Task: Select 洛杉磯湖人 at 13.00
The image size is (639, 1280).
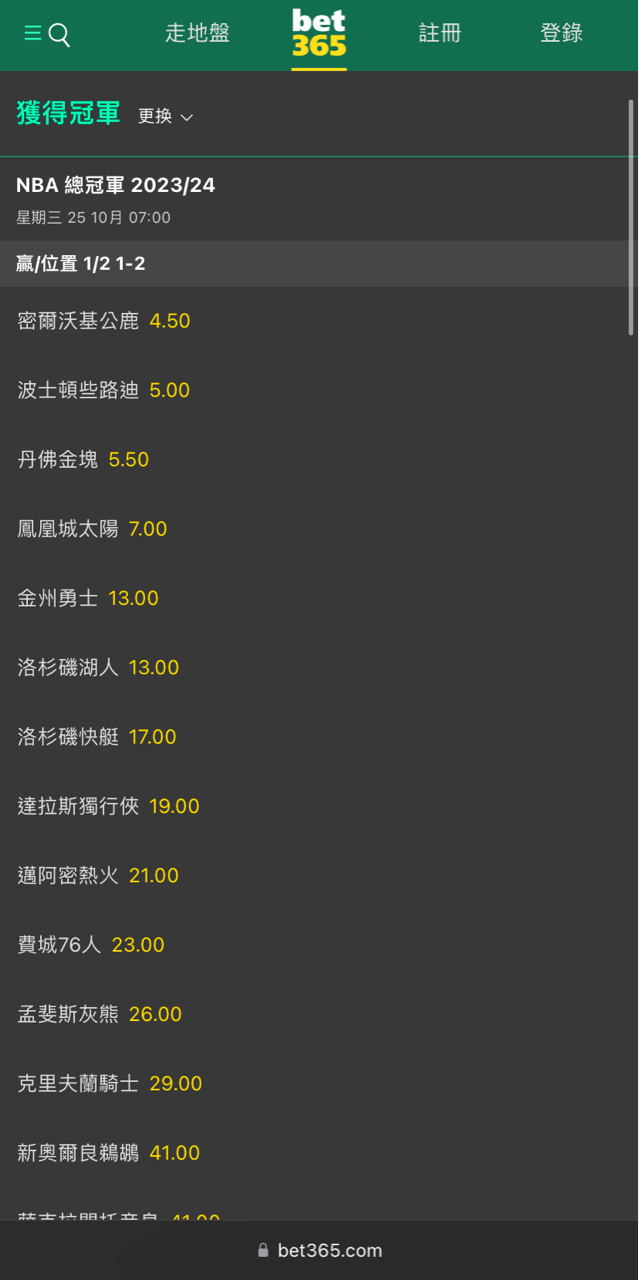Action: coord(98,667)
